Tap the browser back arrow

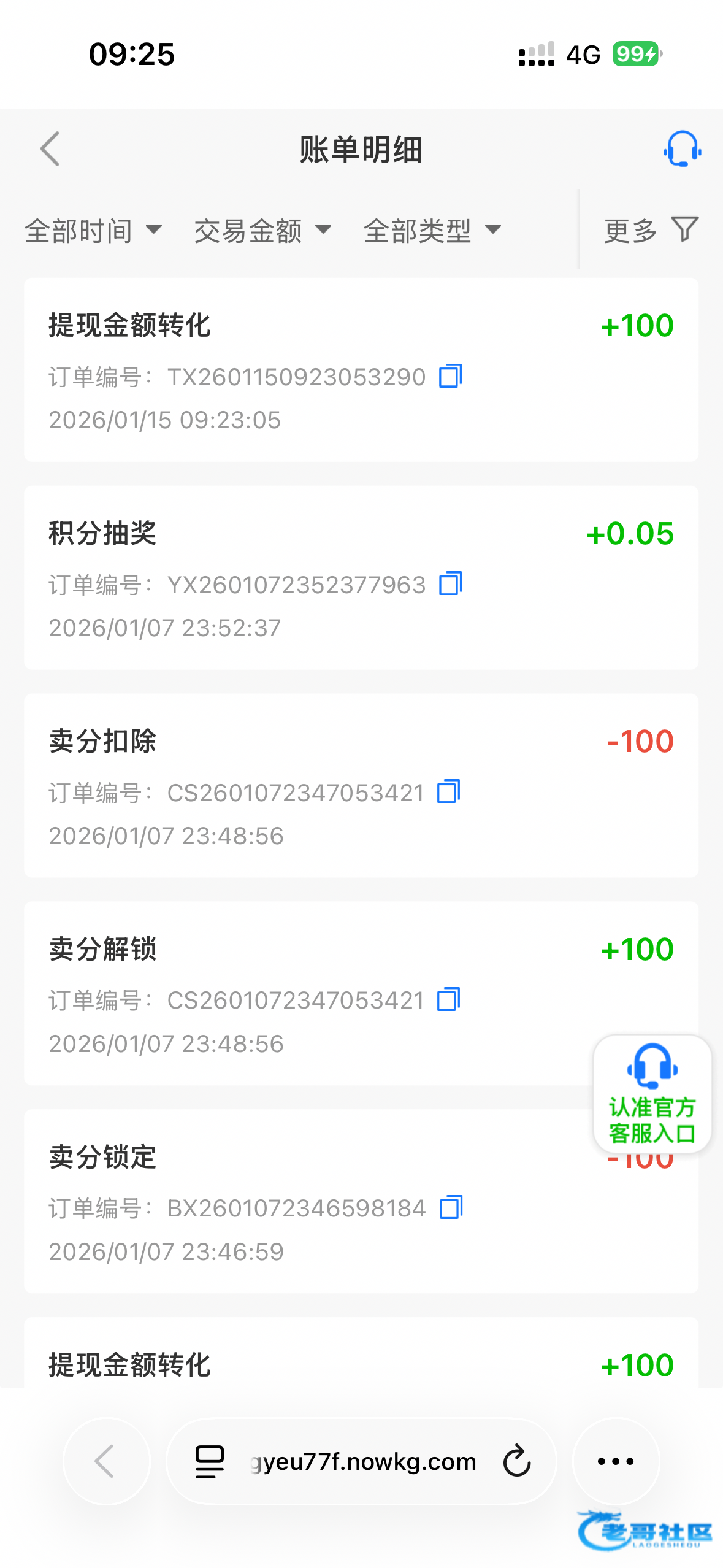pyautogui.click(x=106, y=1461)
